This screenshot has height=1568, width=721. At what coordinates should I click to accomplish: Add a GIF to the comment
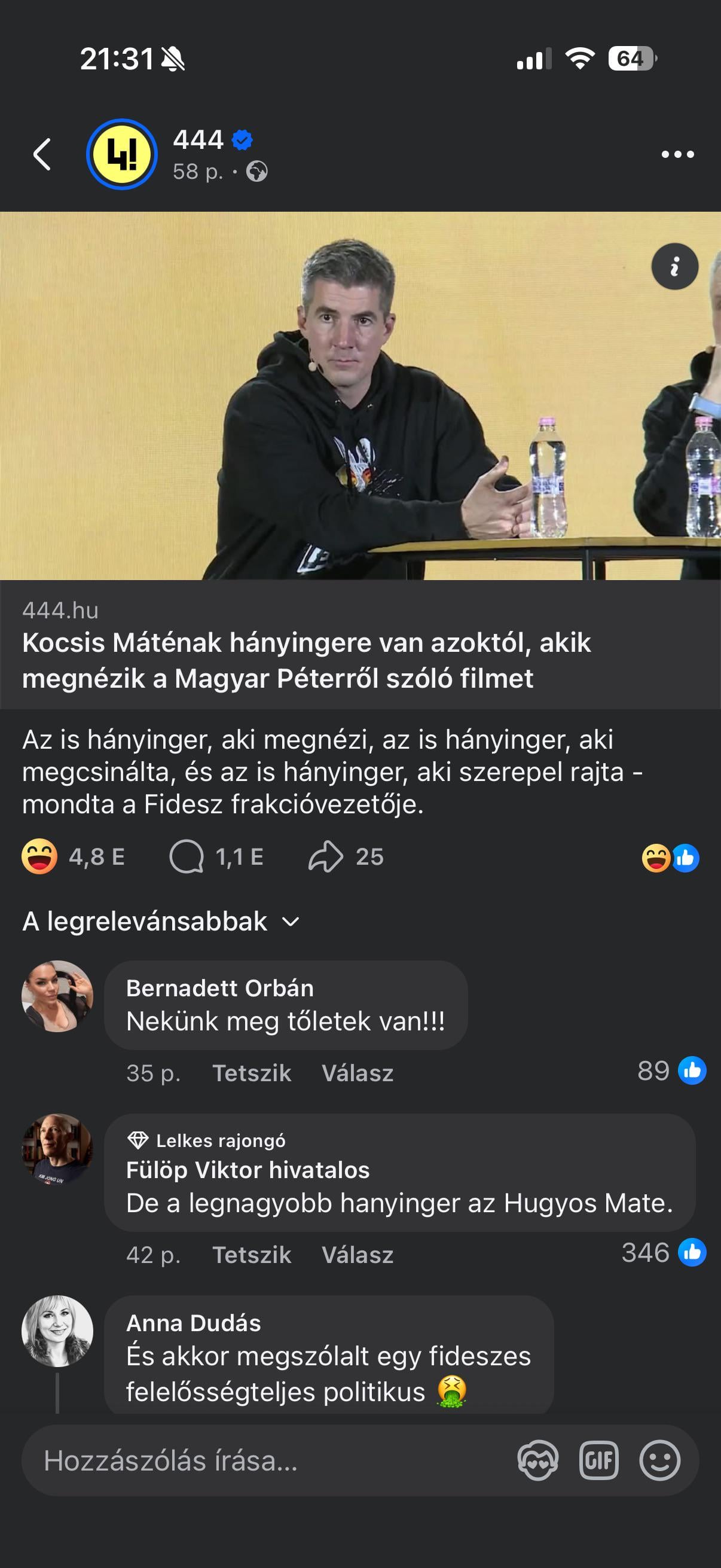(x=598, y=1460)
